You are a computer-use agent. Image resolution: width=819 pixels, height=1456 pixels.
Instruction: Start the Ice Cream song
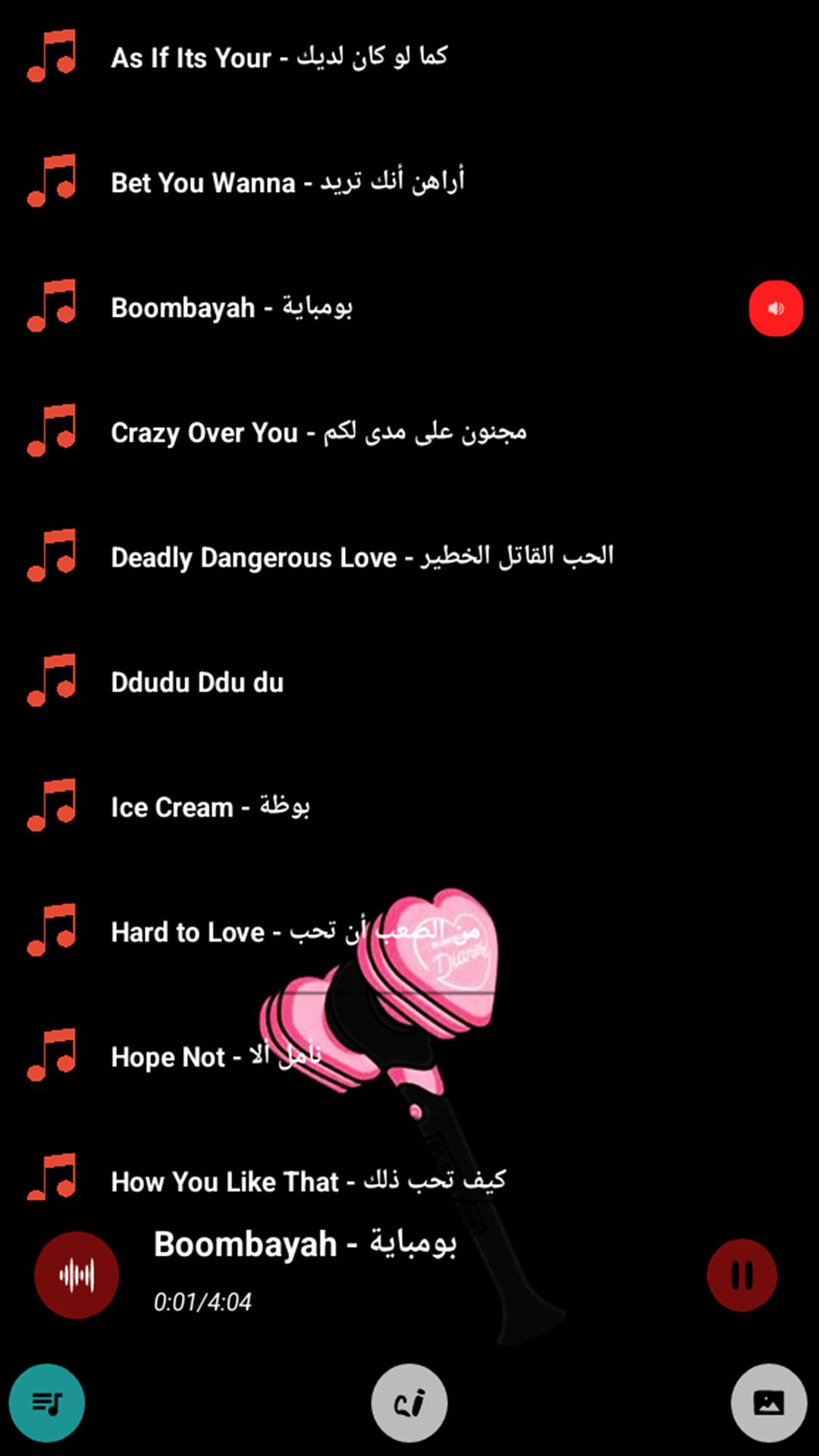(210, 807)
